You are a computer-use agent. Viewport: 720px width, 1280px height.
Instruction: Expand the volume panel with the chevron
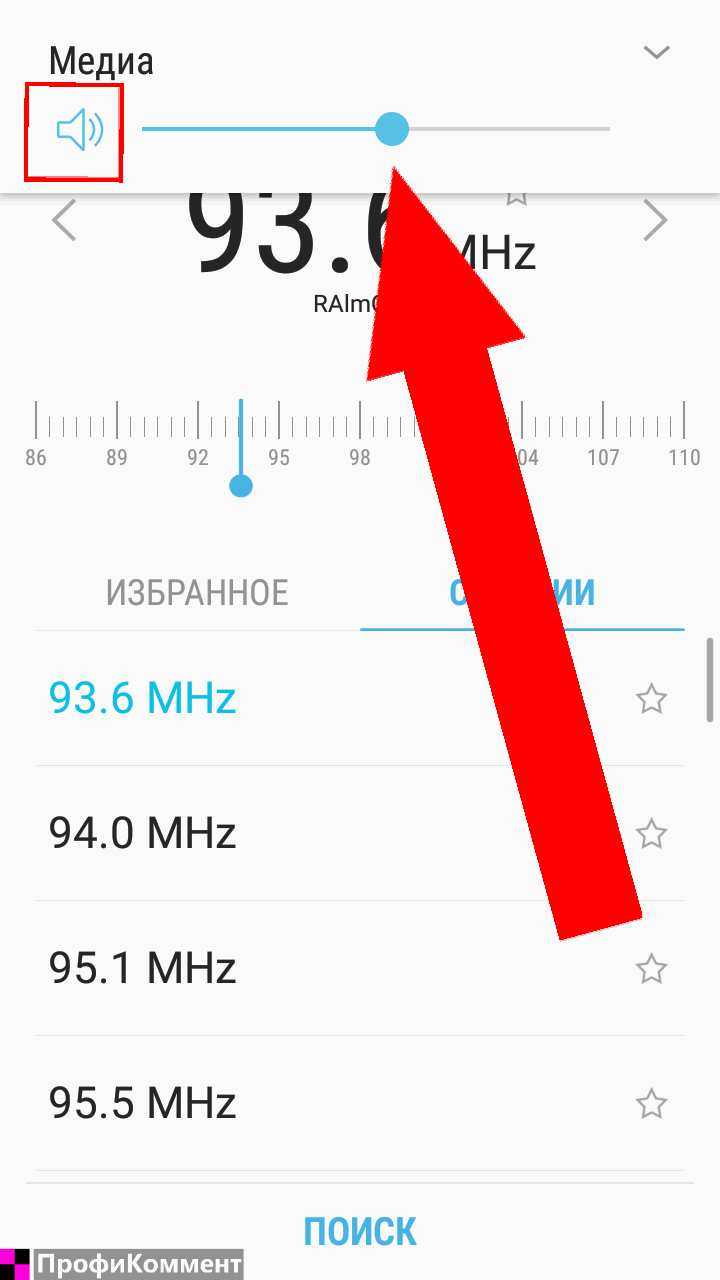pyautogui.click(x=656, y=52)
